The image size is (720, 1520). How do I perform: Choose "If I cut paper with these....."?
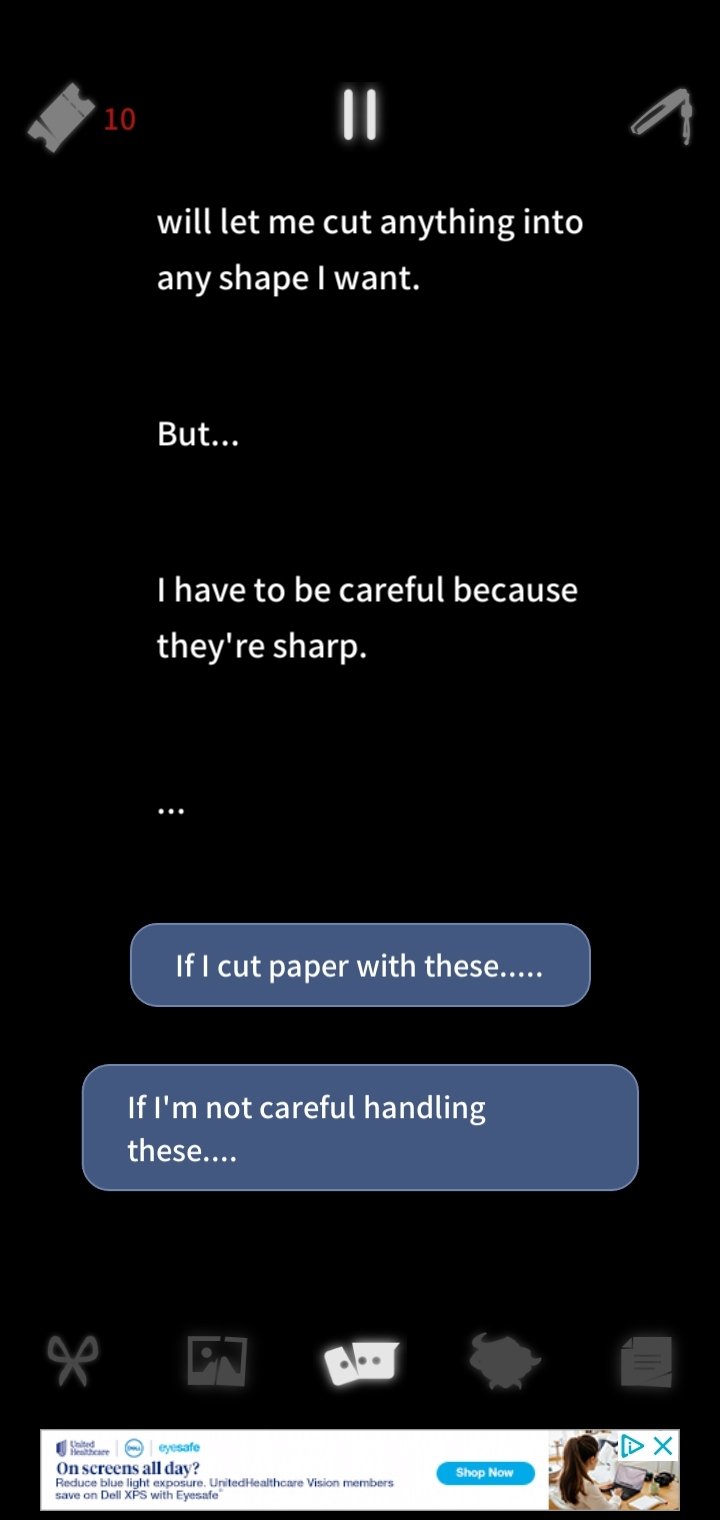[360, 965]
